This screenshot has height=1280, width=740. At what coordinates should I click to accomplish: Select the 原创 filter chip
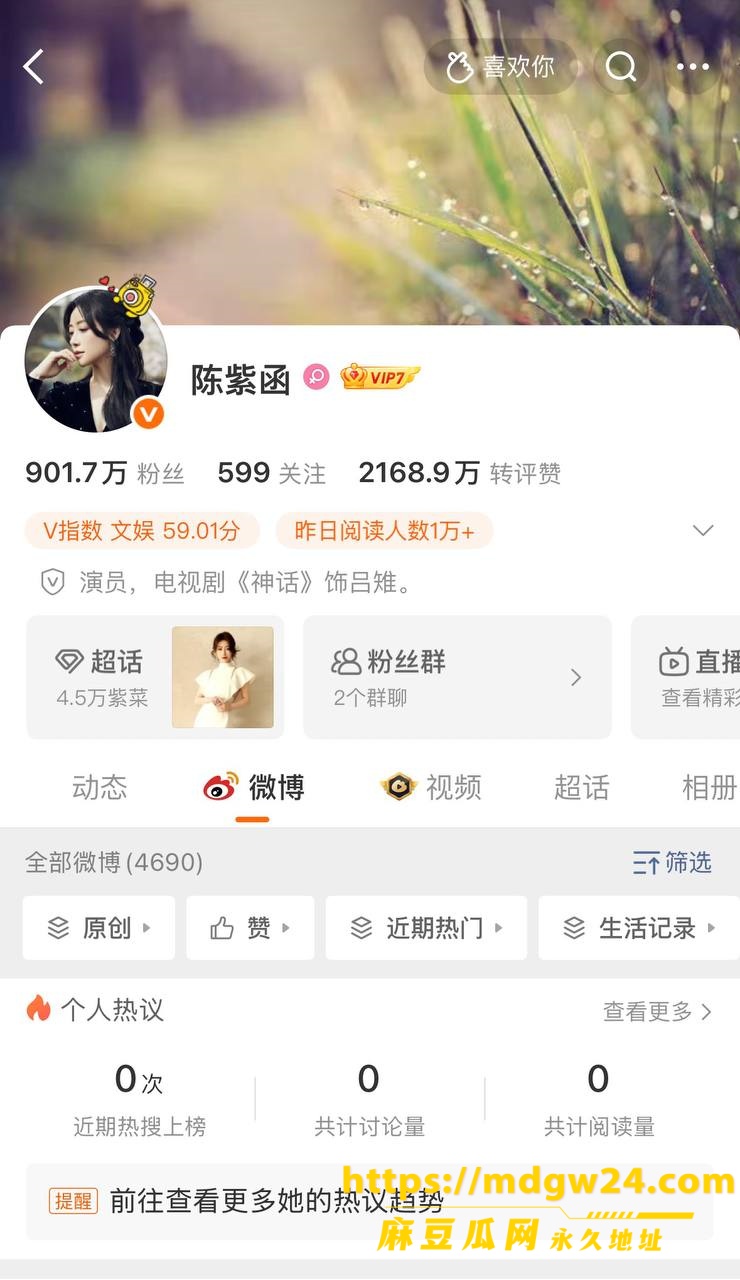pyautogui.click(x=99, y=928)
